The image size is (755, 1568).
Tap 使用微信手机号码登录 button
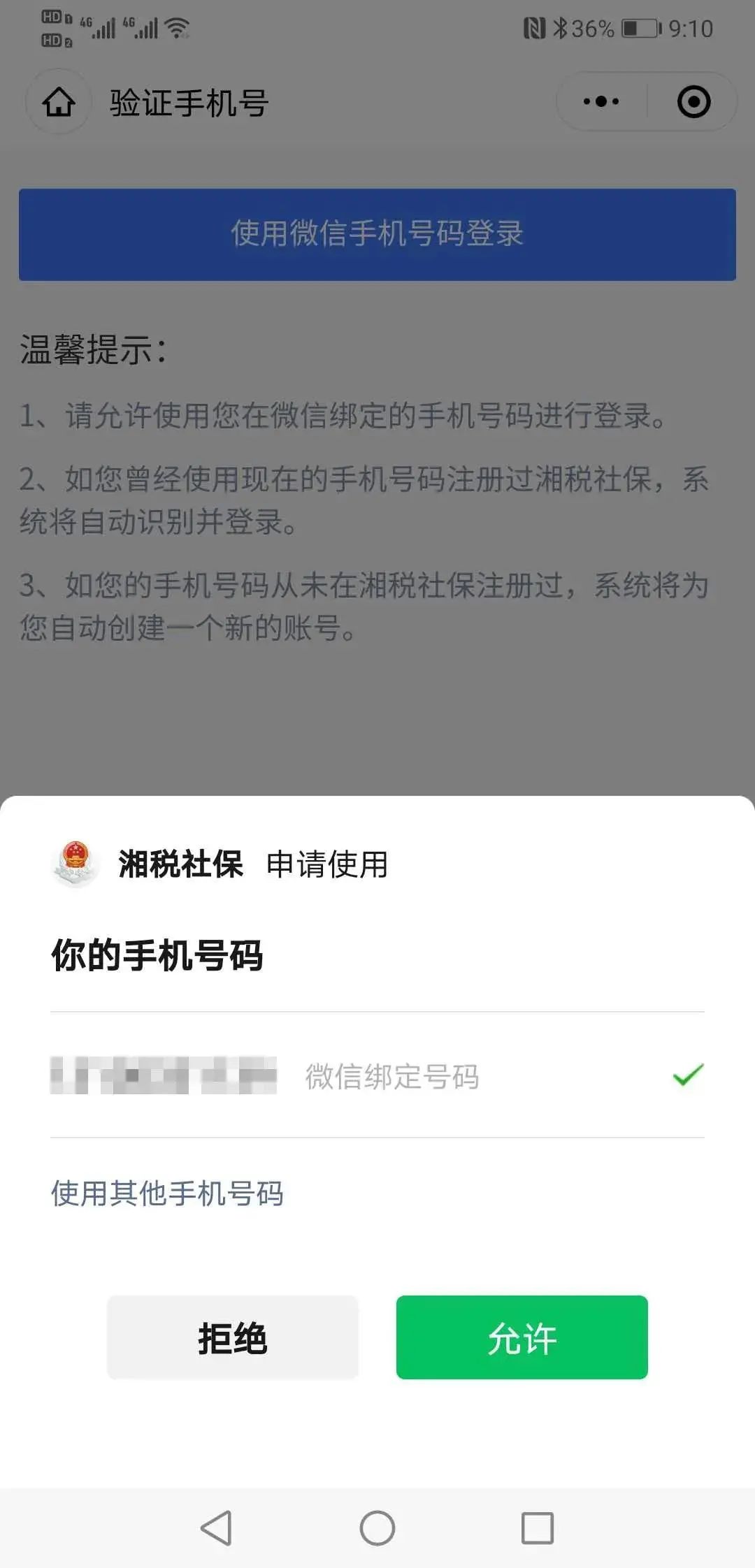pos(377,234)
